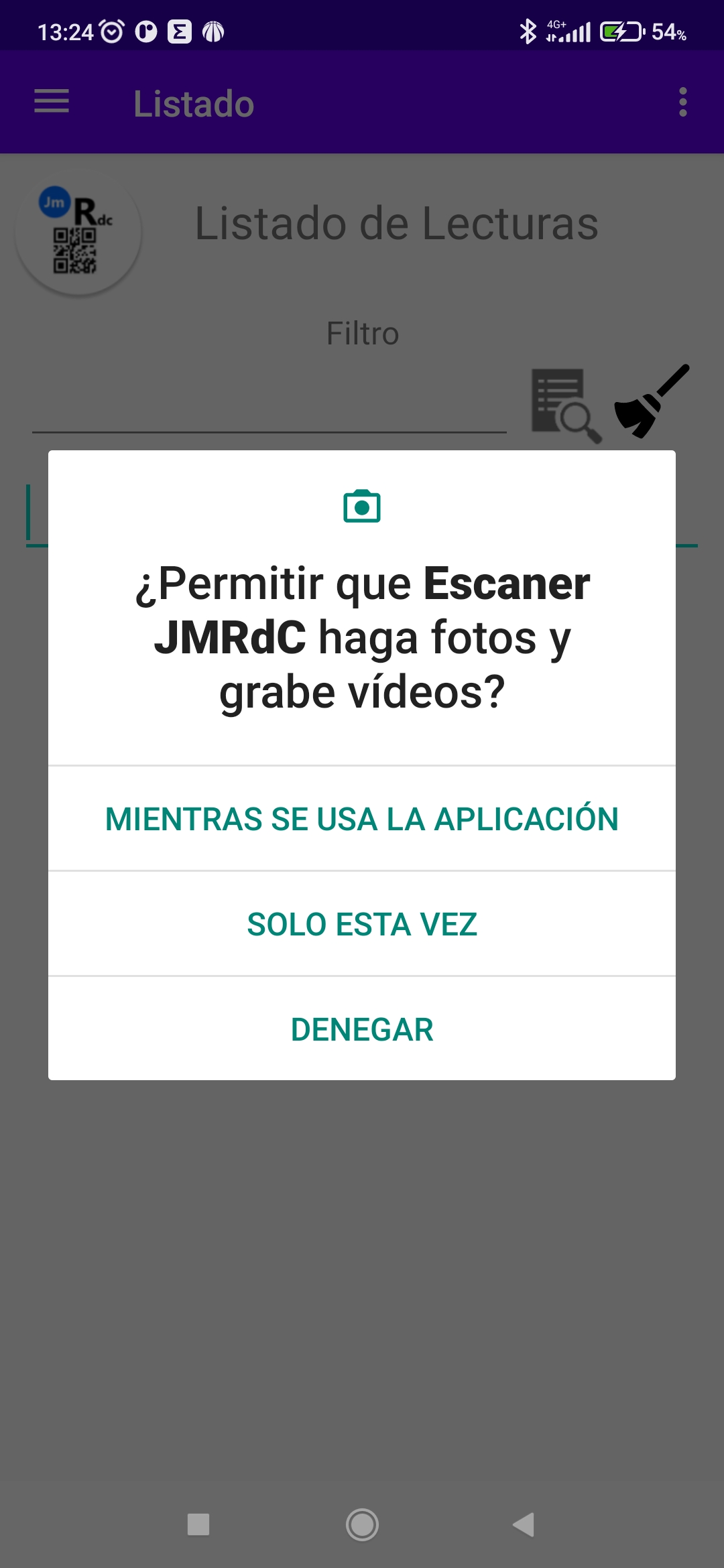
Task: Go to the home screen
Action: tap(362, 1524)
